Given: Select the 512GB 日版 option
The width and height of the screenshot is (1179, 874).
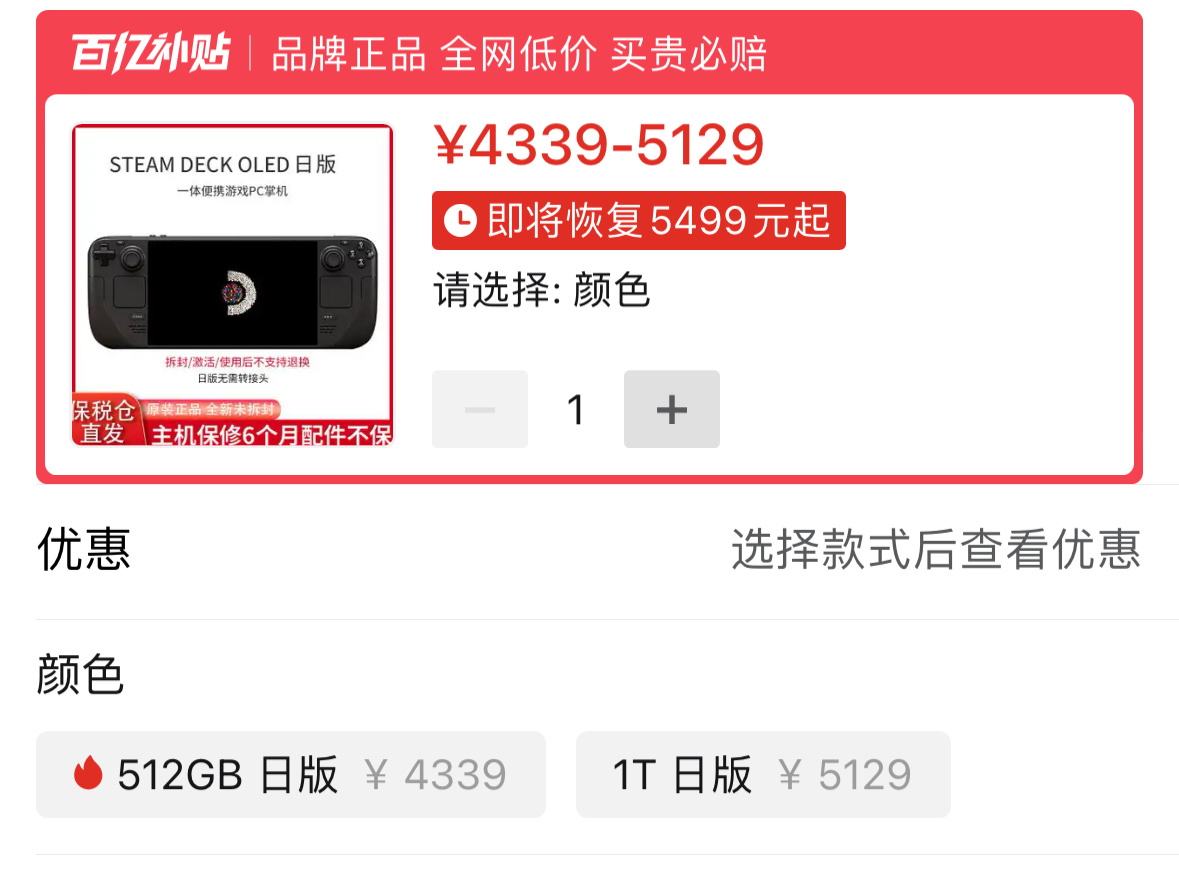Looking at the screenshot, I should [x=290, y=775].
